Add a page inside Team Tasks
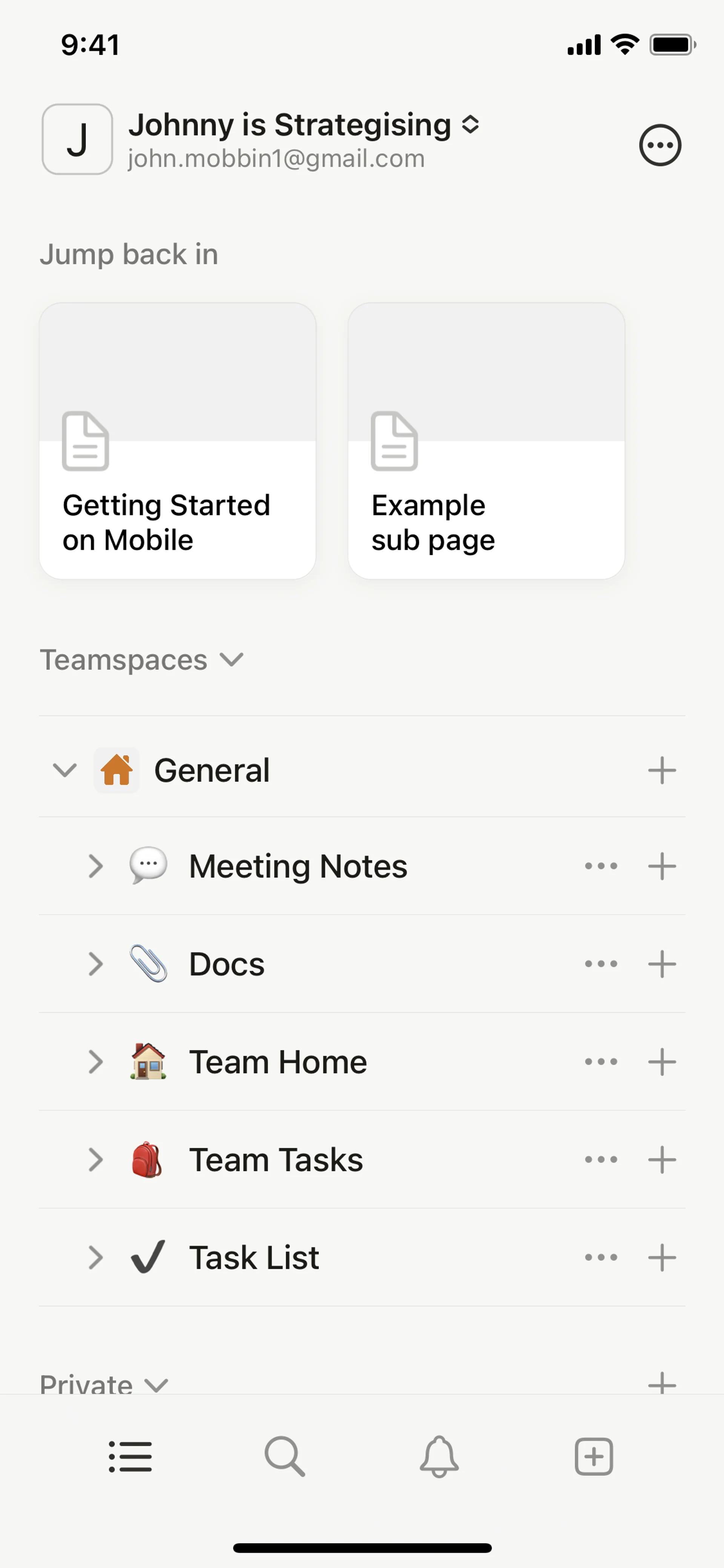This screenshot has height=1568, width=724. point(662,1160)
